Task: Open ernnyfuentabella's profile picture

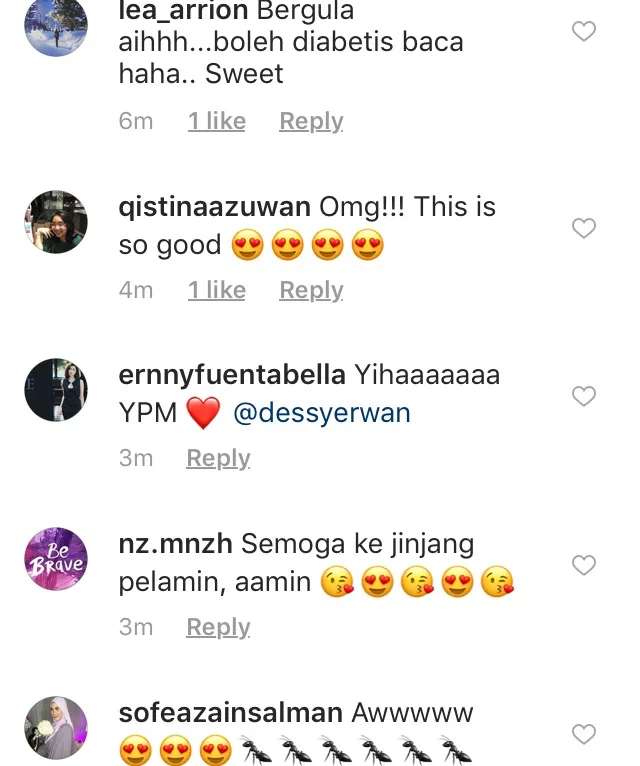Action: click(56, 391)
